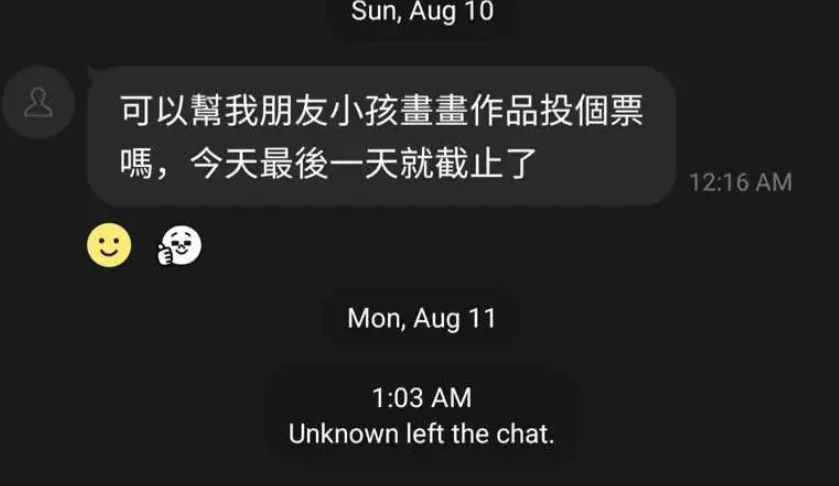React with the thumbs-up sticker emoji

tap(180, 246)
